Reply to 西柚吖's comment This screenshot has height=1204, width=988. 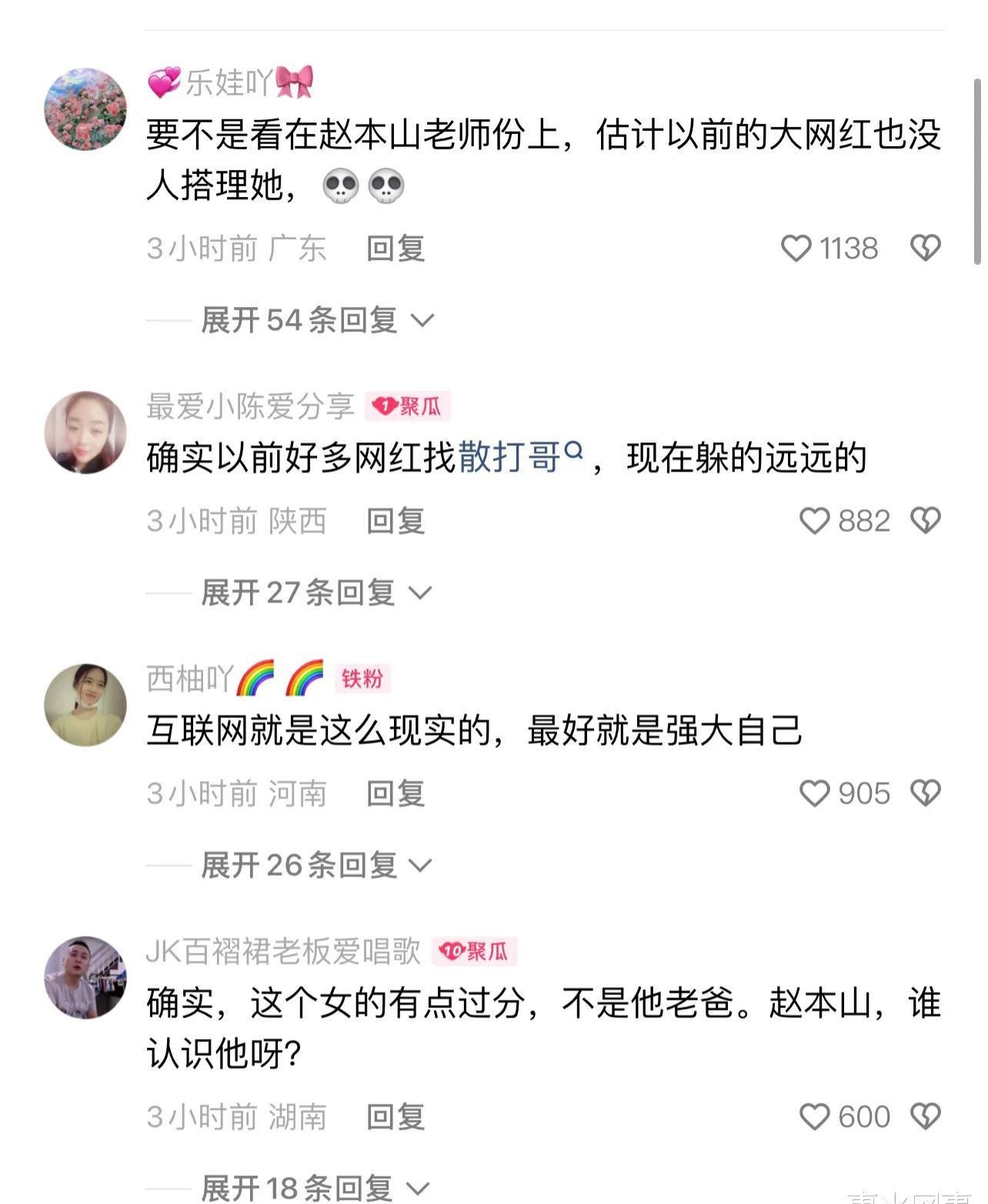[396, 793]
